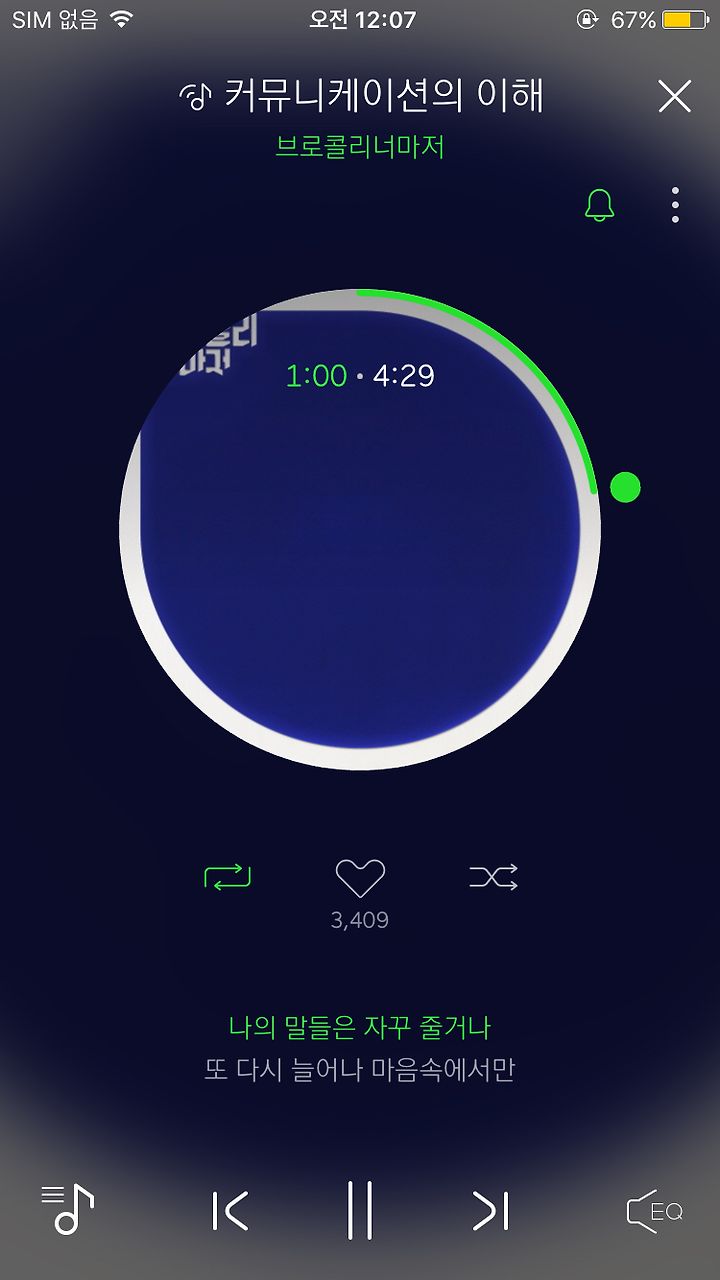Image resolution: width=720 pixels, height=1280 pixels.
Task: Tap the circular album art
Action: [360, 530]
